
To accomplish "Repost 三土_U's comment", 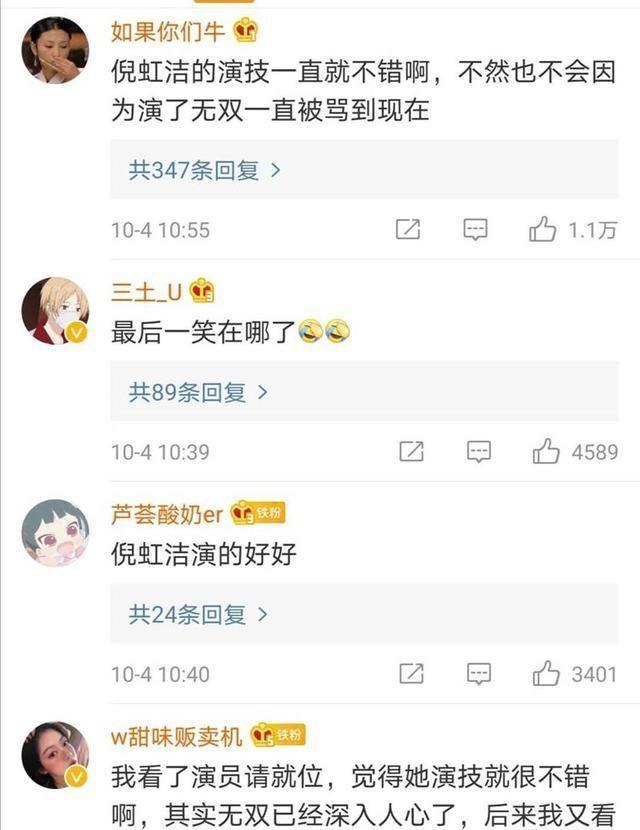I will pyautogui.click(x=411, y=452).
